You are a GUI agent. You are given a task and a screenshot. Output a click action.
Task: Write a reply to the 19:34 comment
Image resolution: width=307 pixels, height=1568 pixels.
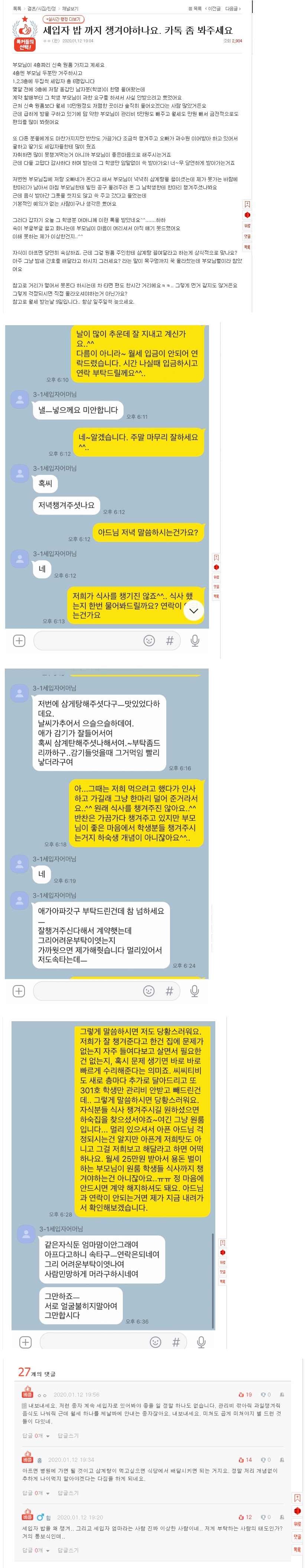click(68, 1493)
